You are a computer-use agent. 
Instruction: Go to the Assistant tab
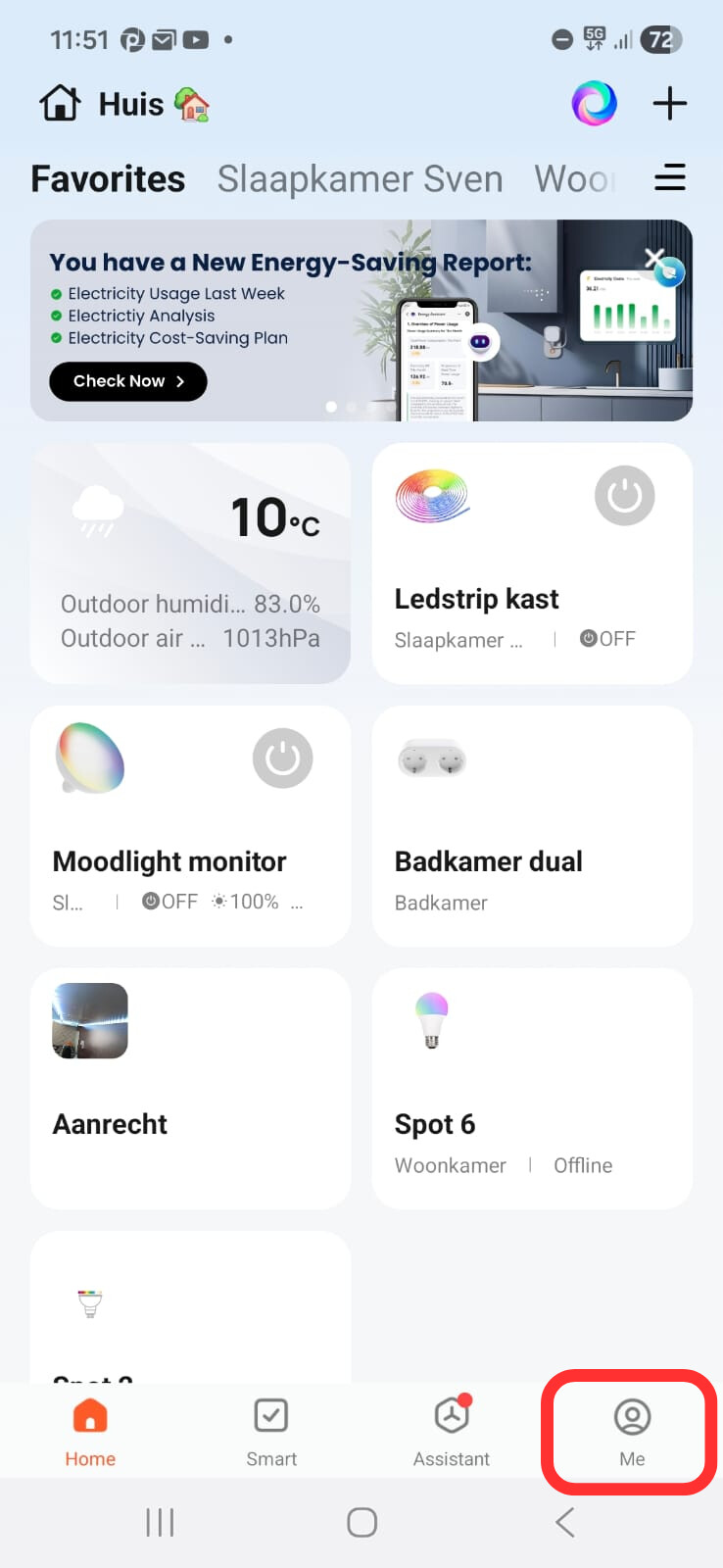(452, 1431)
